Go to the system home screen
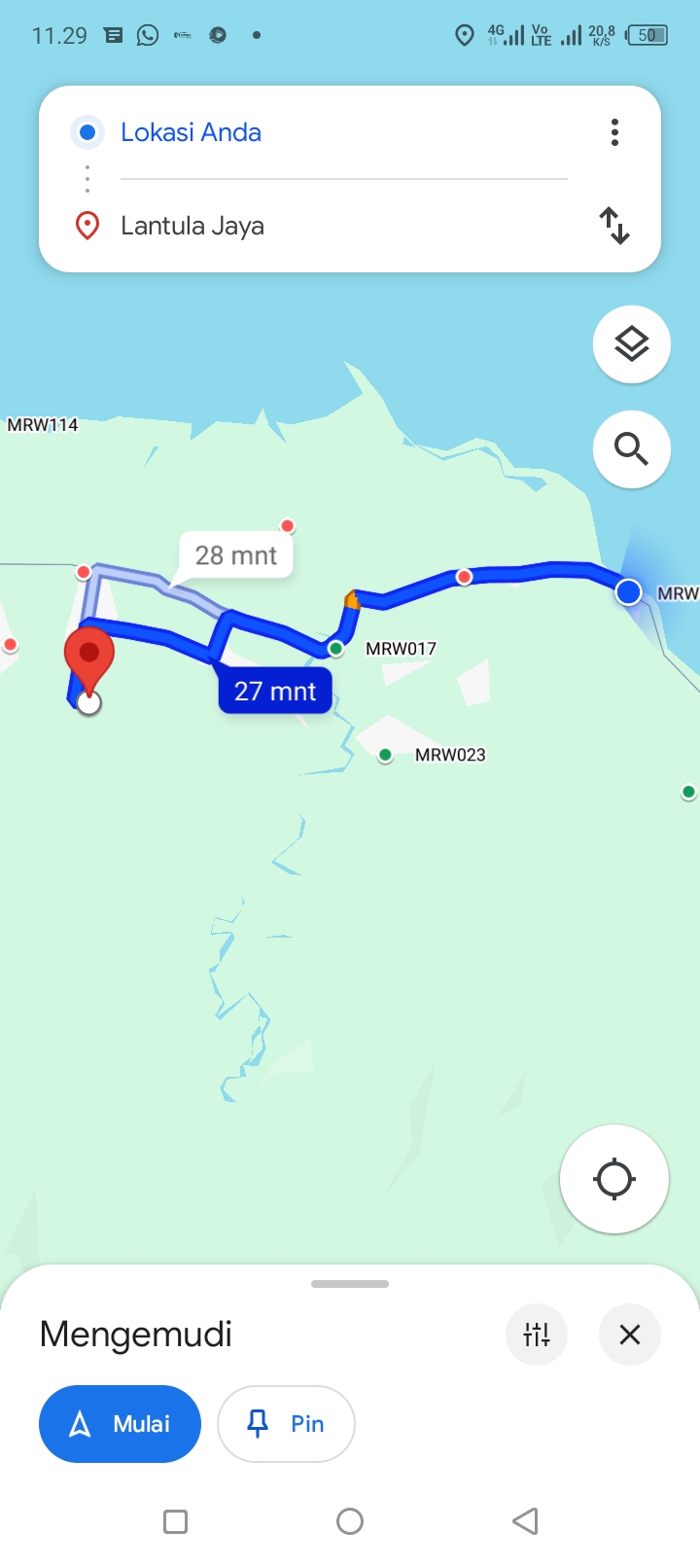This screenshot has width=700, height=1568. (350, 1521)
